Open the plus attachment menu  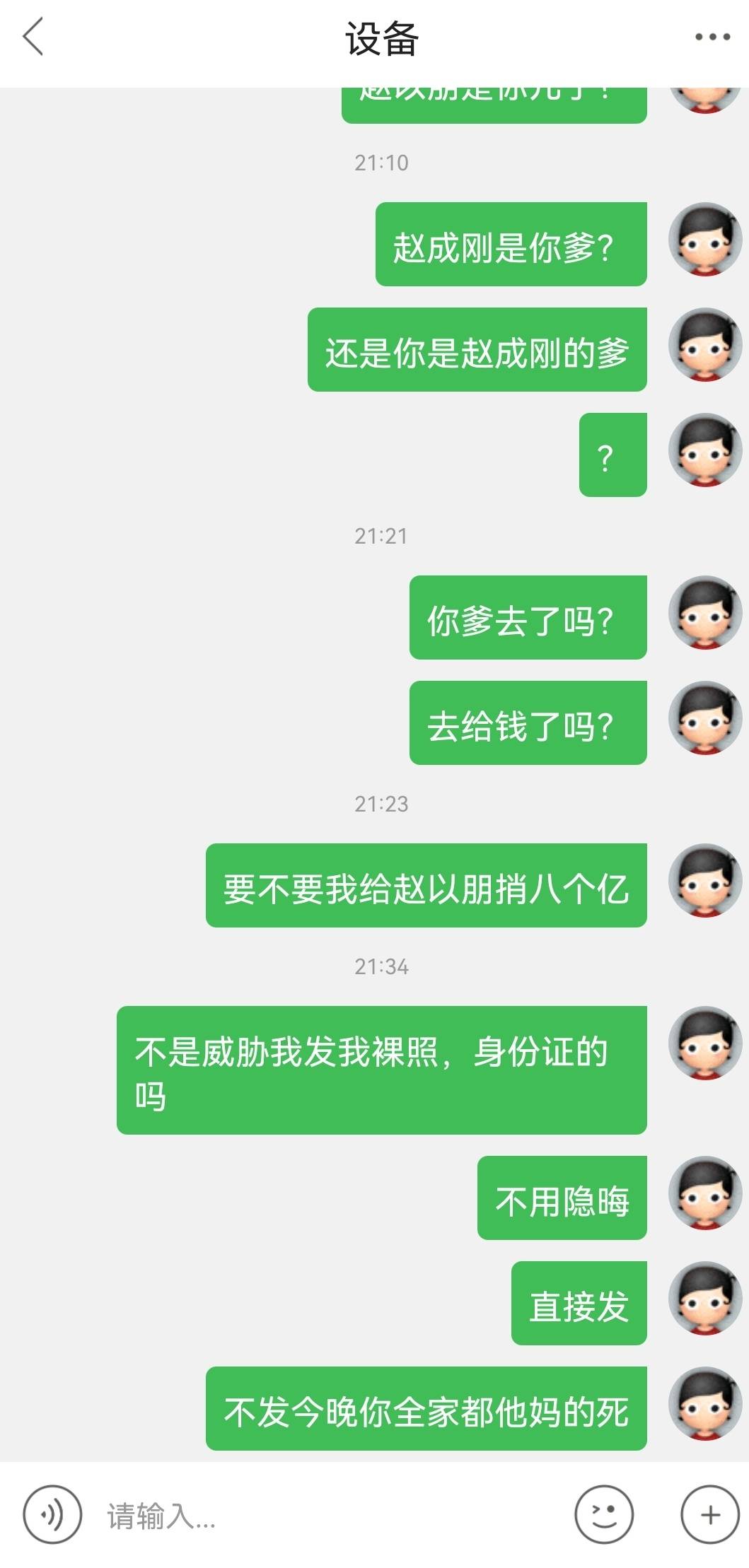pyautogui.click(x=709, y=1514)
